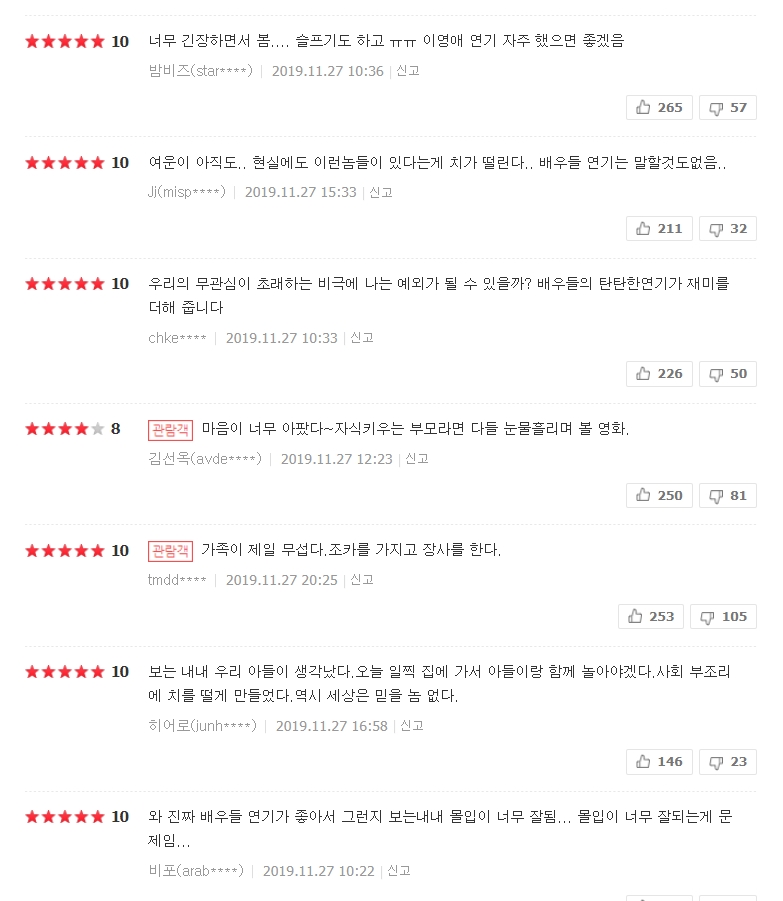The width and height of the screenshot is (783, 901).
Task: Dislike the review by 김선옥(avde****)
Action: [x=727, y=495]
